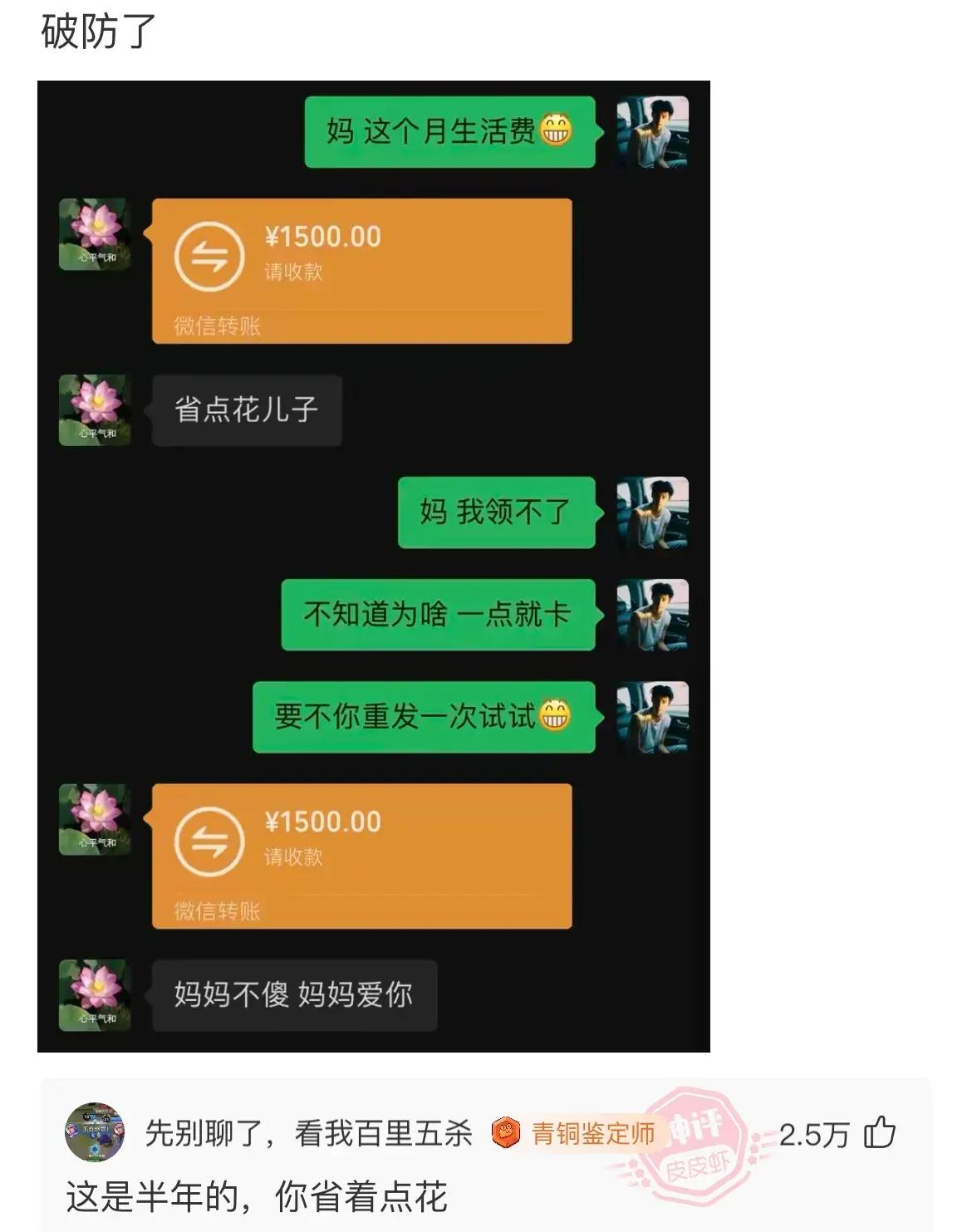Open the commenter's profile avatar
Image resolution: width=972 pixels, height=1232 pixels.
click(95, 1133)
